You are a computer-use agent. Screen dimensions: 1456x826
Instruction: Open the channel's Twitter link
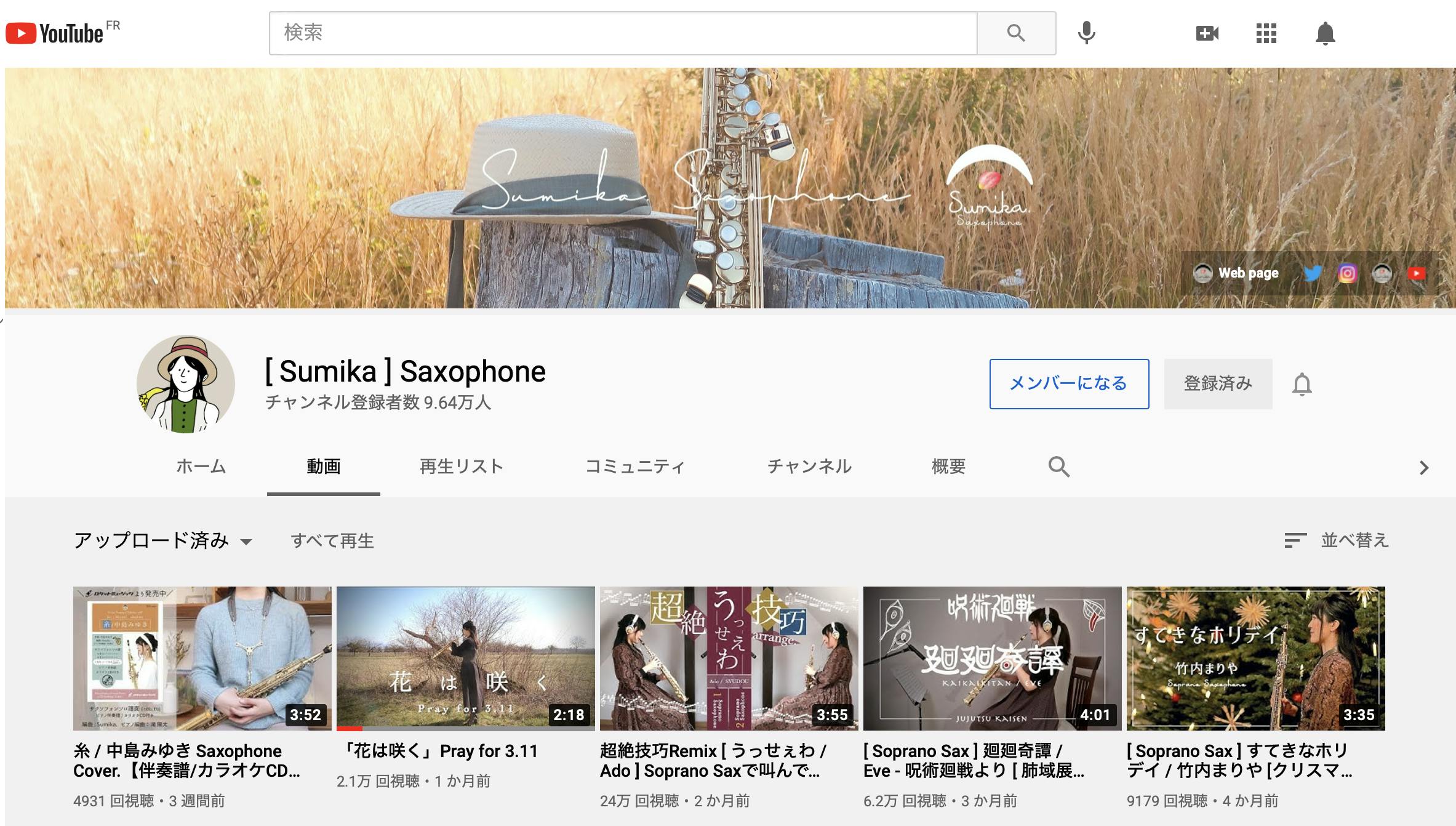coord(1313,273)
